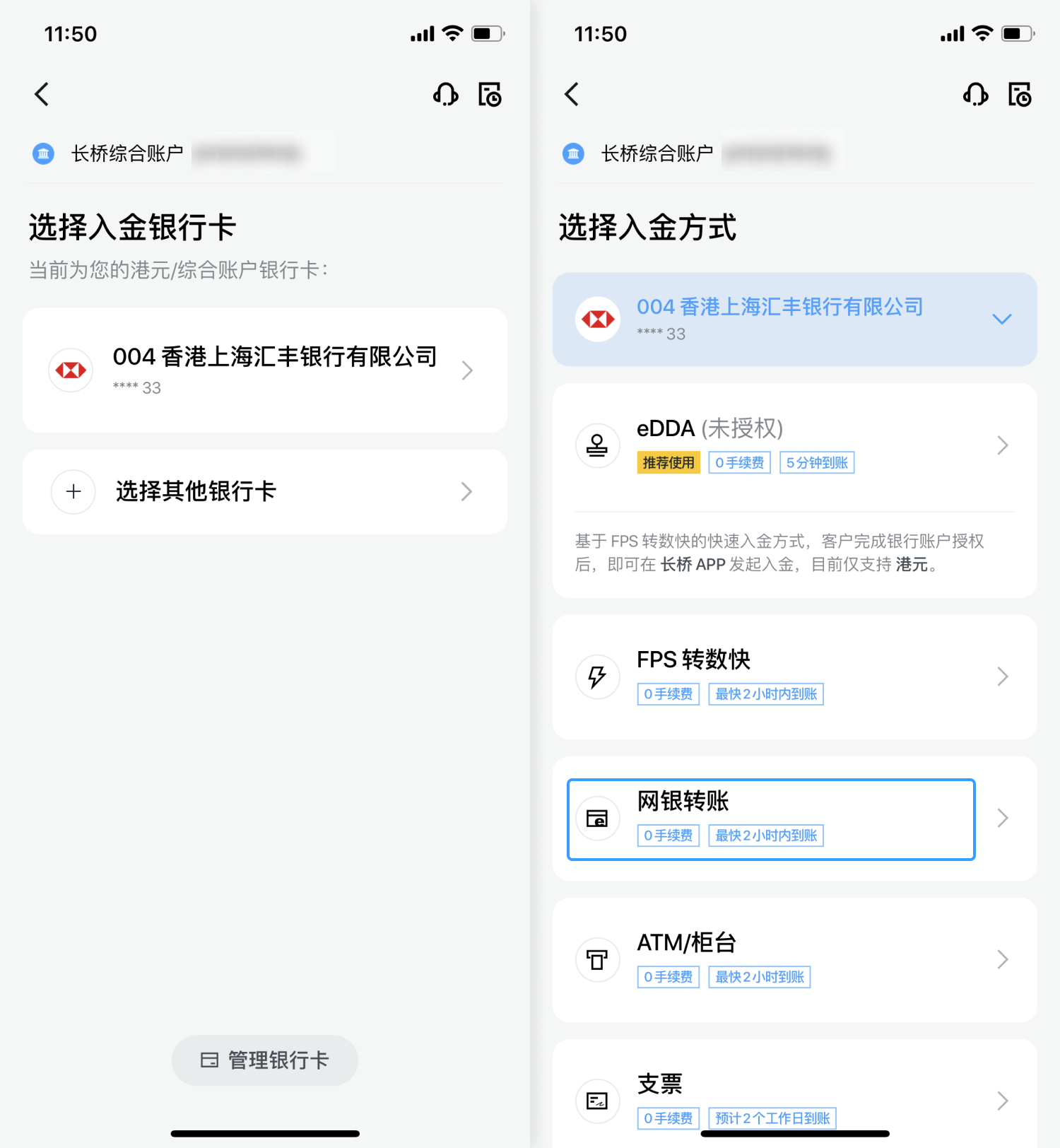Select the 004 HSBC card under 选择入金银行卡
Viewport: 1060px width, 1148px height.
click(x=265, y=370)
